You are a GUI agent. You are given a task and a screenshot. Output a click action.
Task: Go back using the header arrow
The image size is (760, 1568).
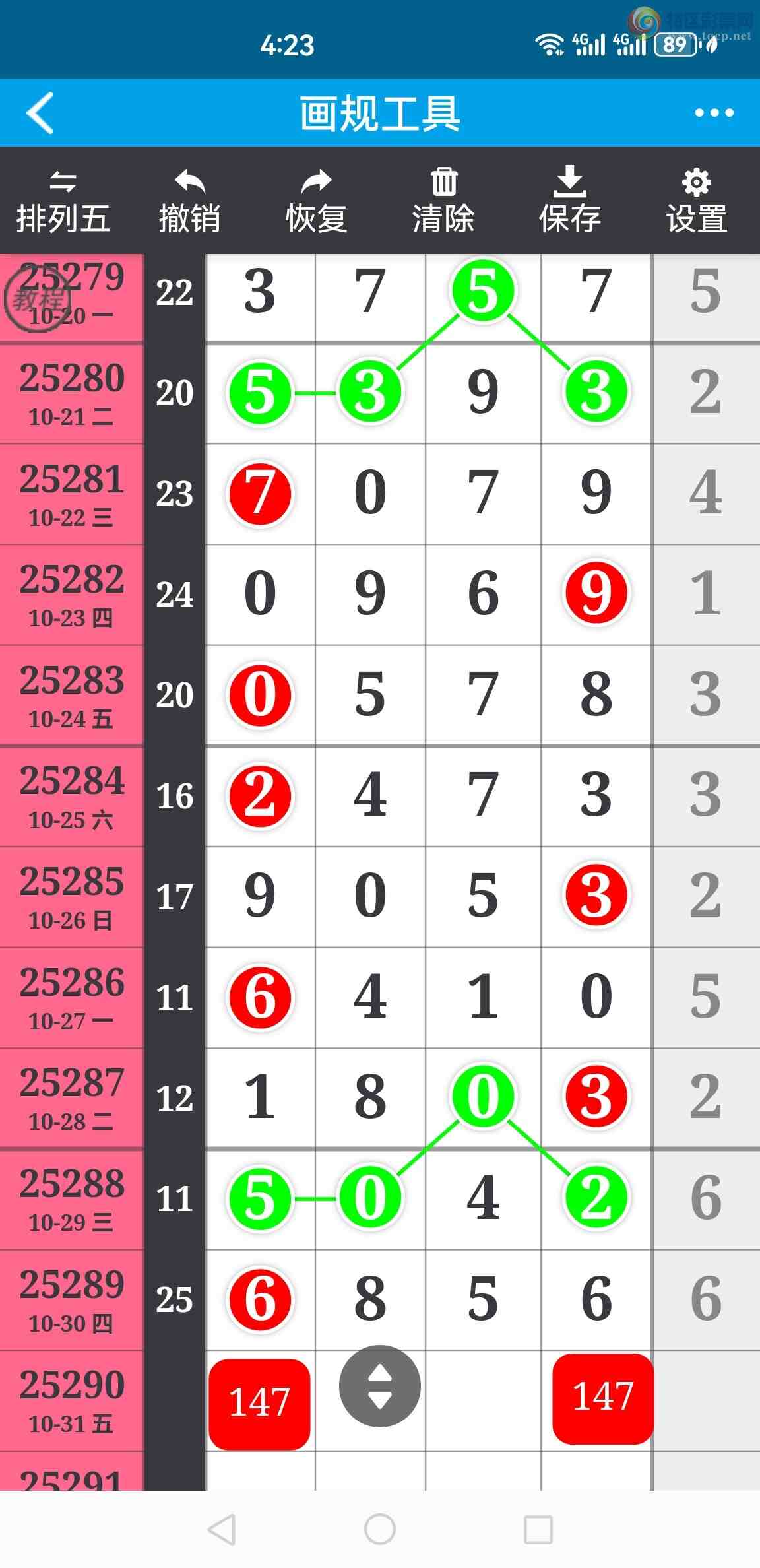click(x=41, y=114)
